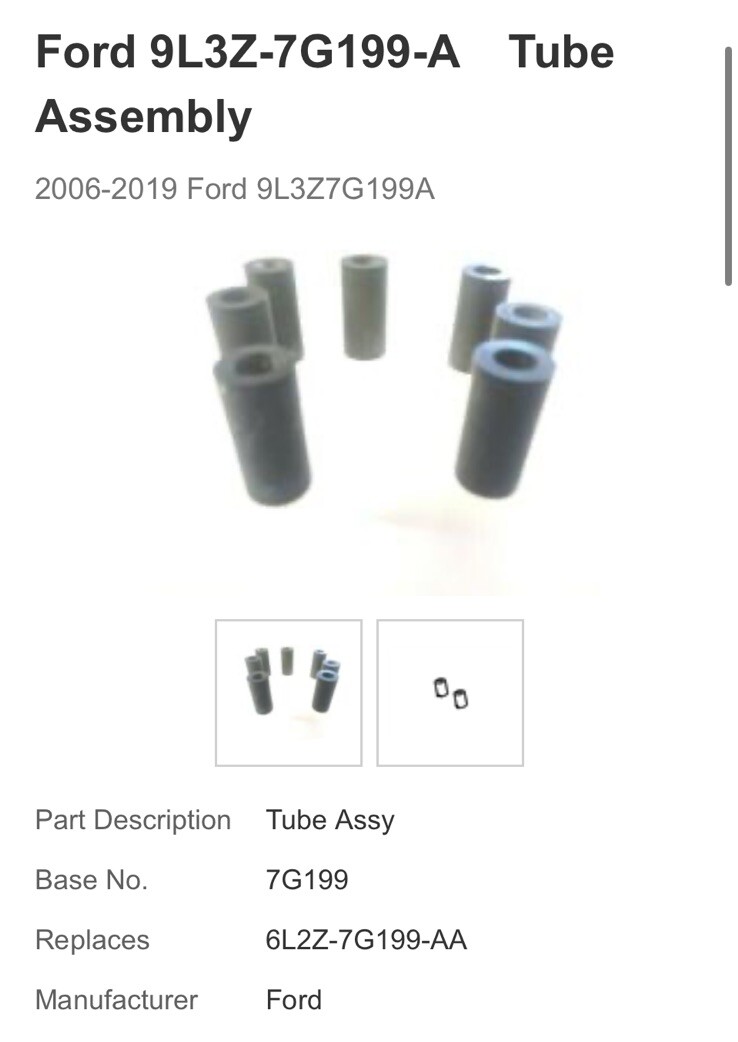Select the thumbnail showing gray tubes
The height and width of the screenshot is (1042, 738).
pos(288,693)
